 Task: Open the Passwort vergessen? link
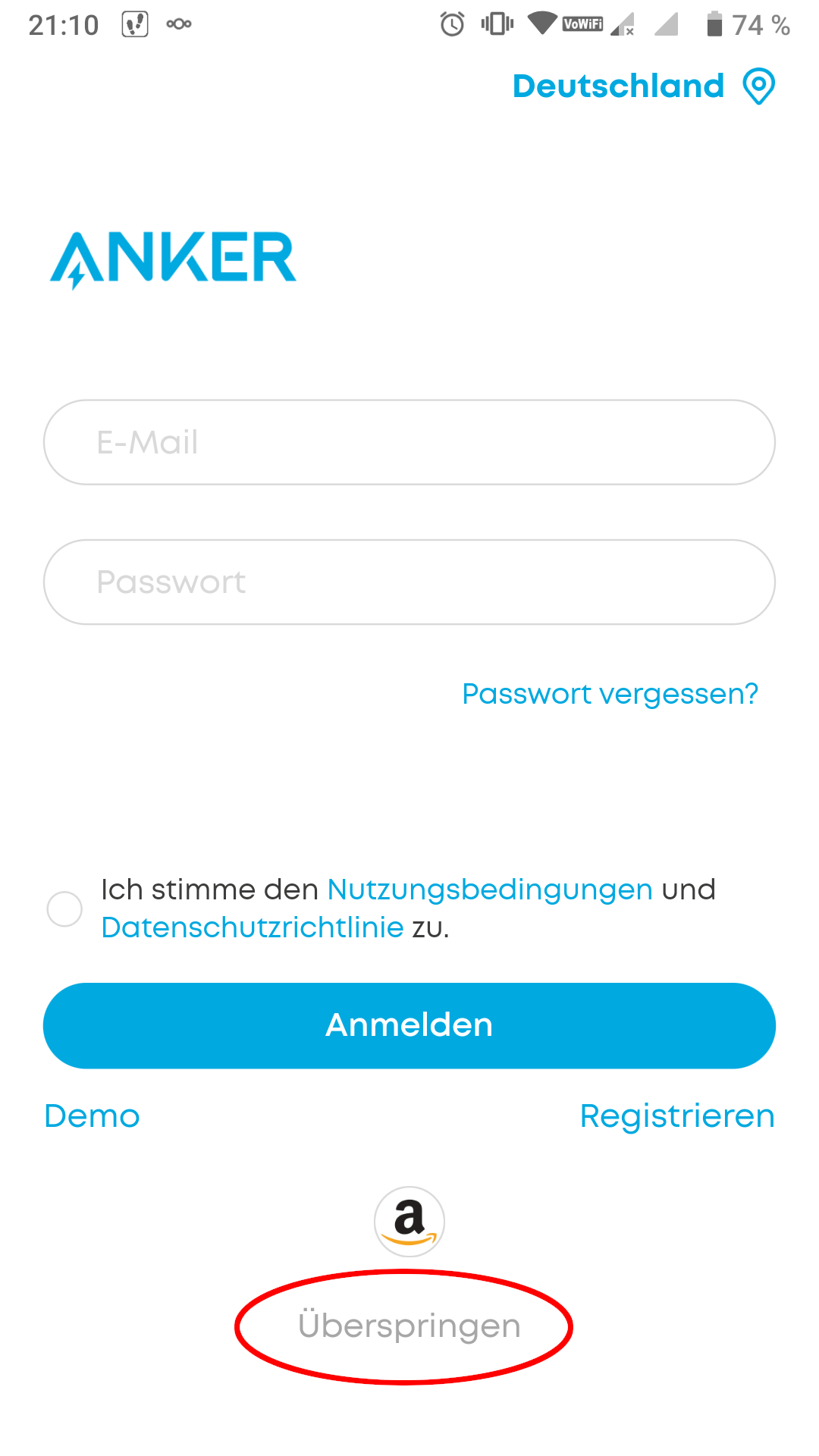pos(610,693)
